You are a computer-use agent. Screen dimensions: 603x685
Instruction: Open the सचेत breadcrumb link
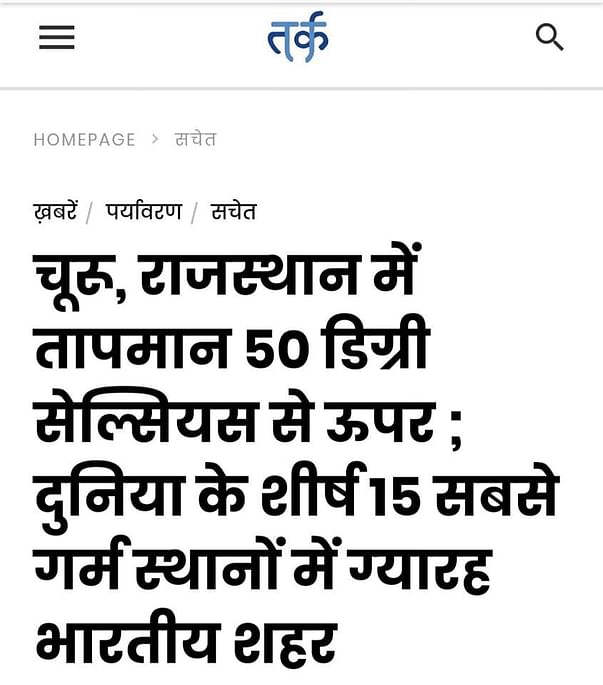click(195, 140)
